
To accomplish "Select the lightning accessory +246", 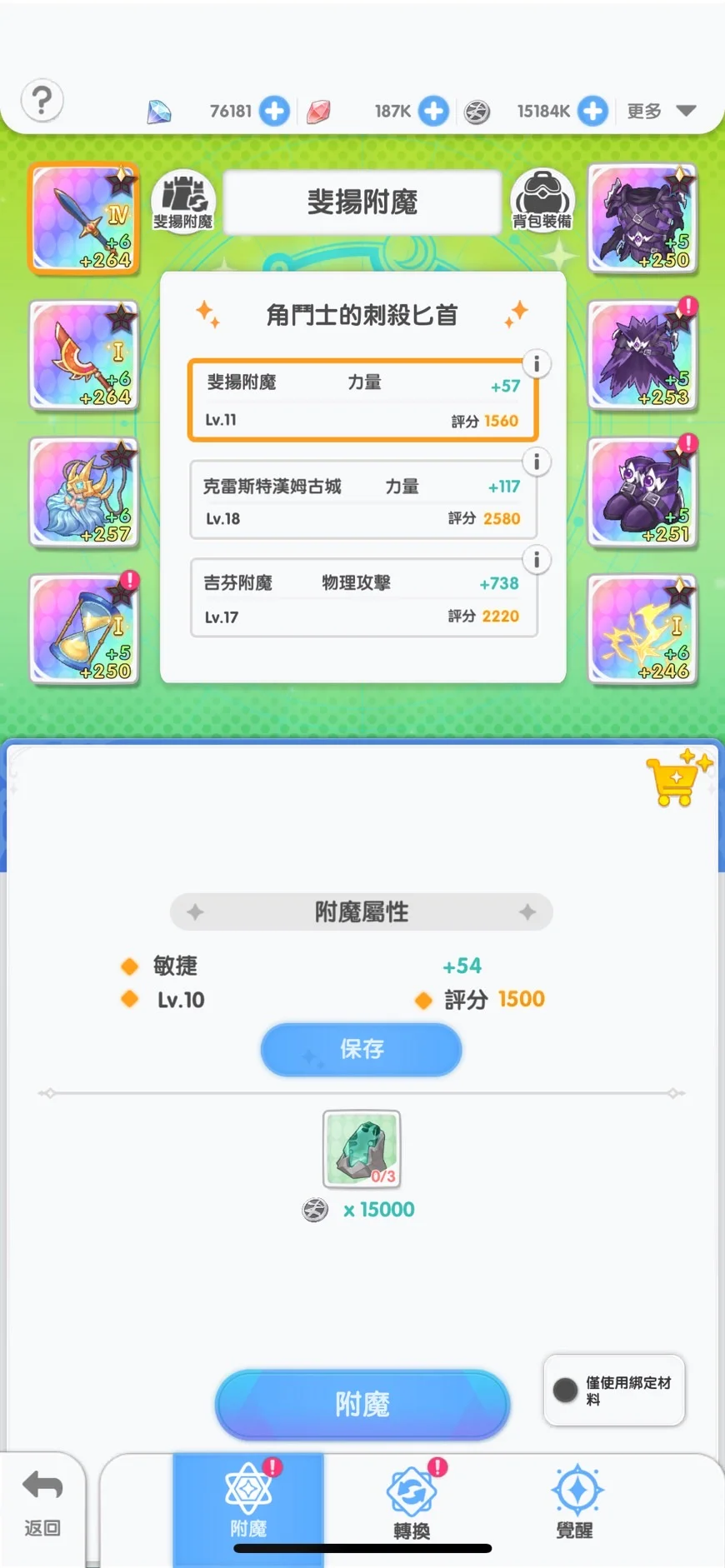I will coord(642,630).
